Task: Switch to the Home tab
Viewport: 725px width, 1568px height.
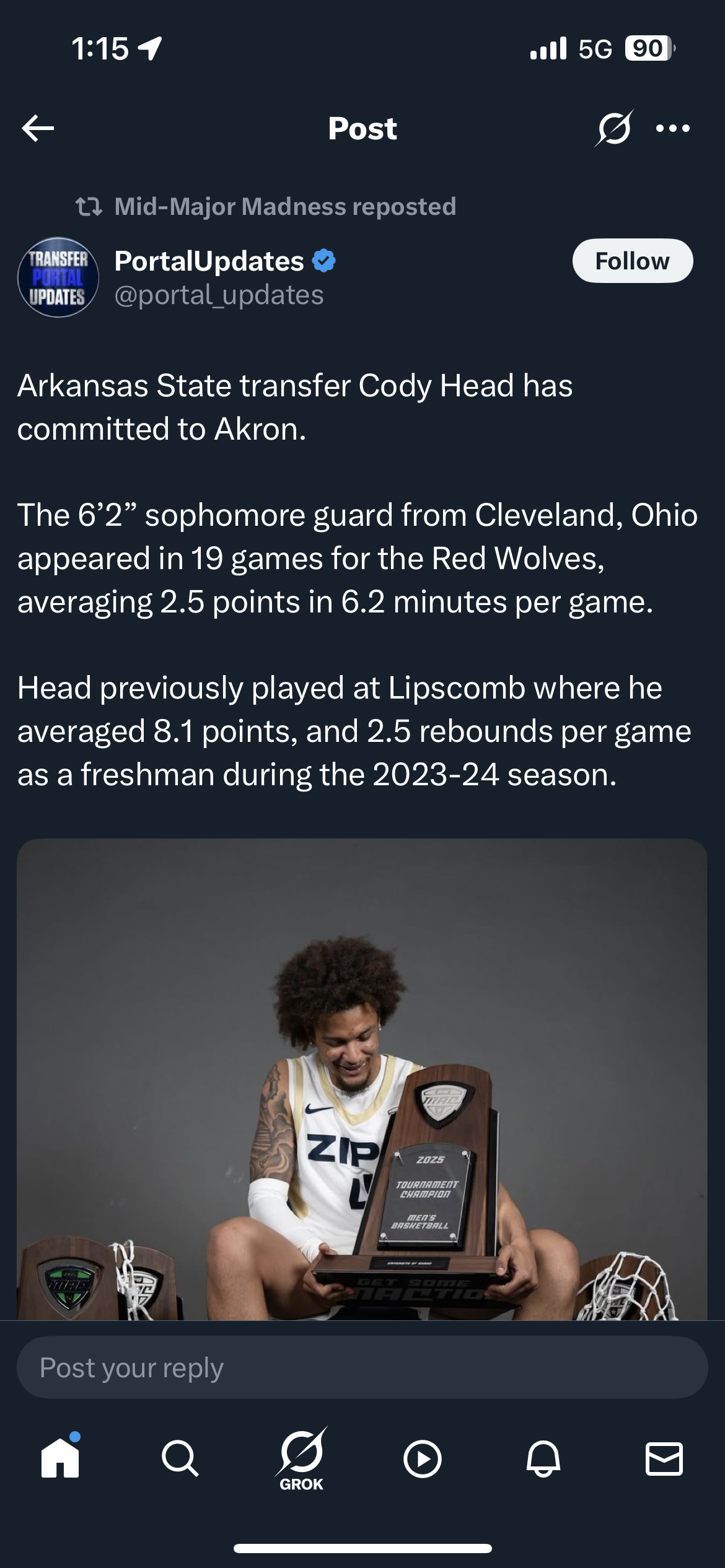Action: [x=60, y=1459]
